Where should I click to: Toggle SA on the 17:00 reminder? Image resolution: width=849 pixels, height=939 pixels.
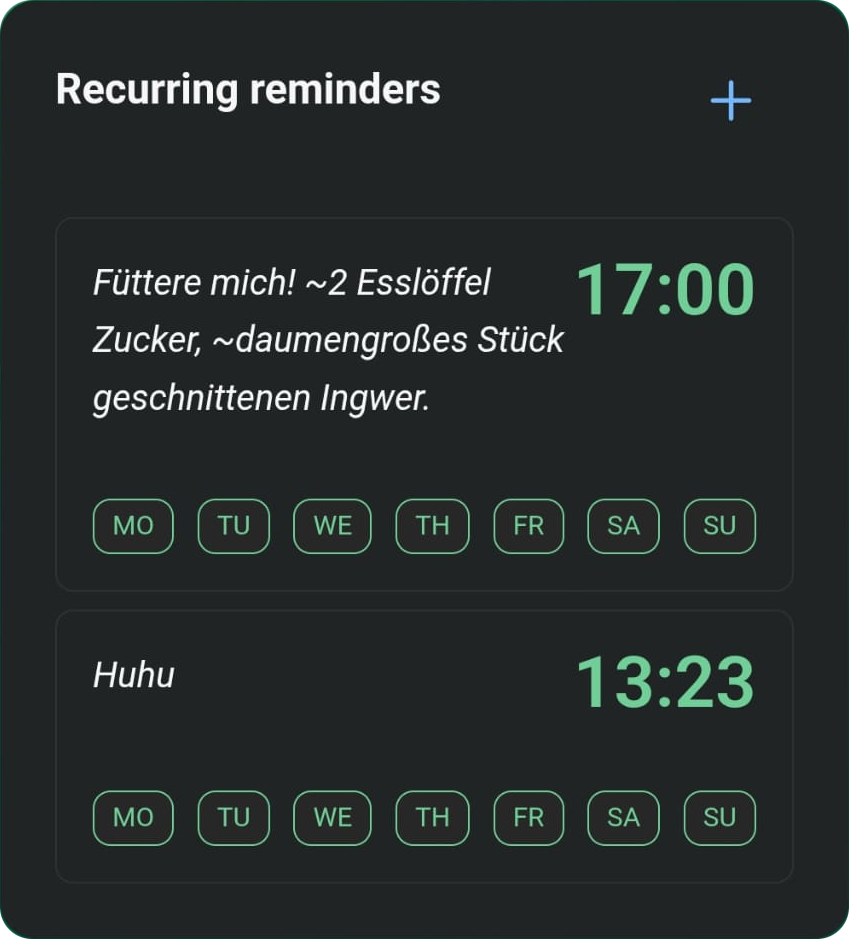(x=623, y=526)
